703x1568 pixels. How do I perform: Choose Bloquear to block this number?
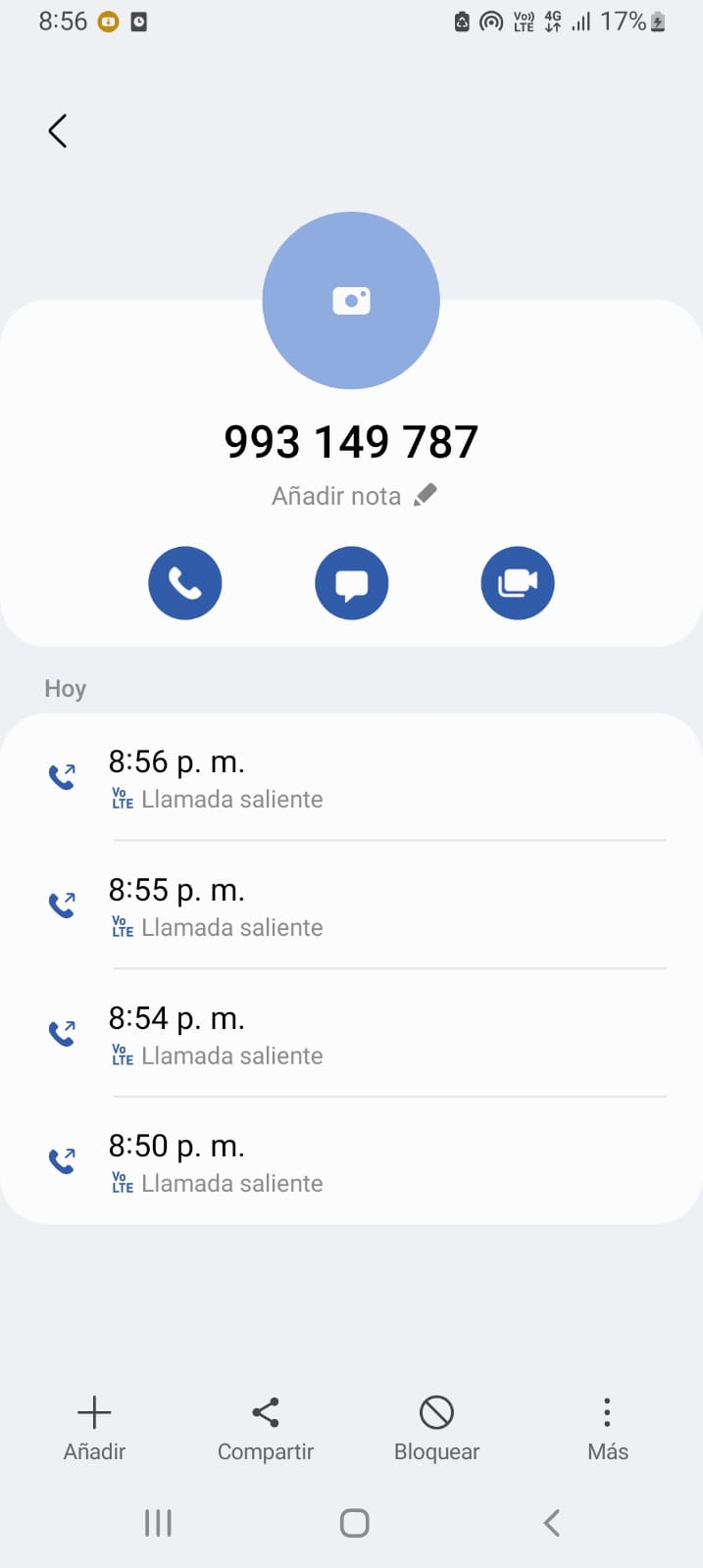[436, 1429]
